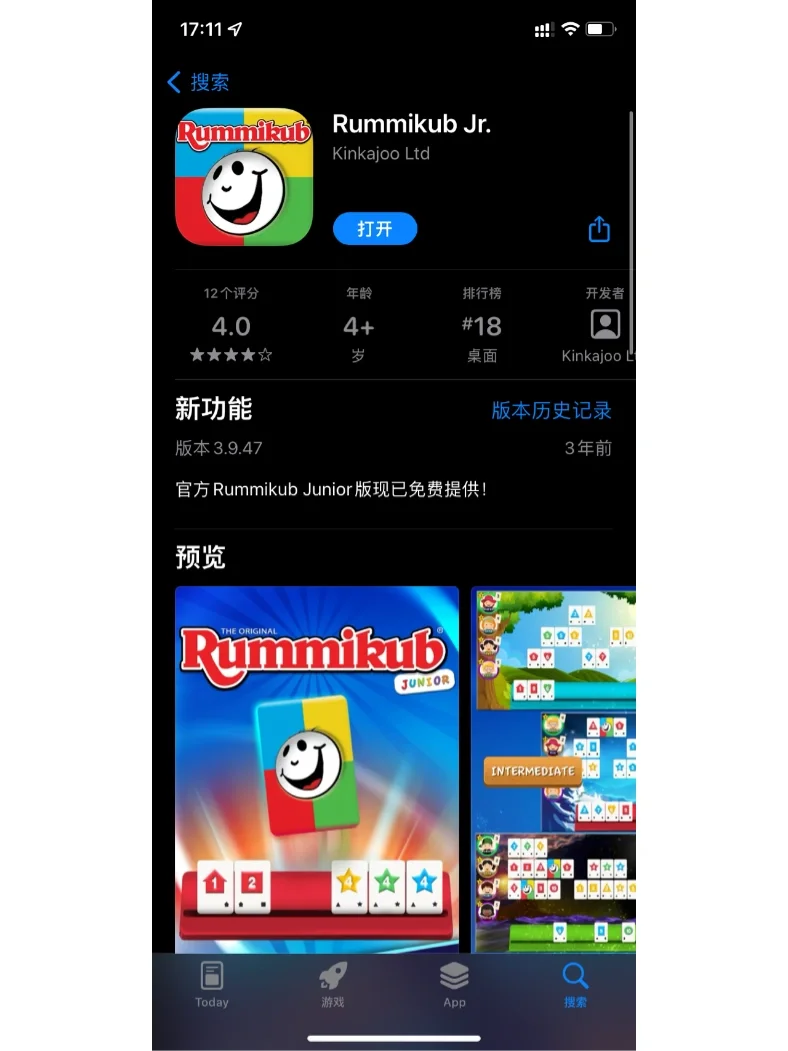
Task: Go back to 搜索 results
Action: (x=198, y=82)
